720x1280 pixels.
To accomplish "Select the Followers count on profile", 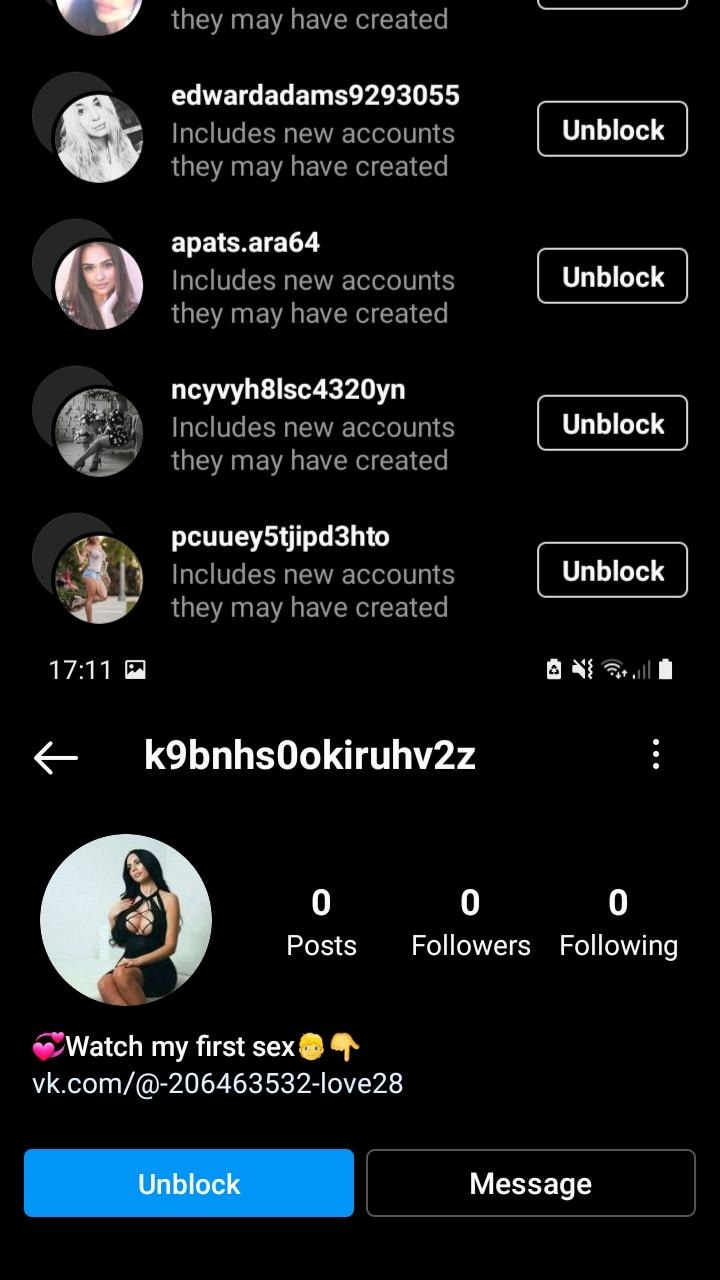I will pos(470,920).
